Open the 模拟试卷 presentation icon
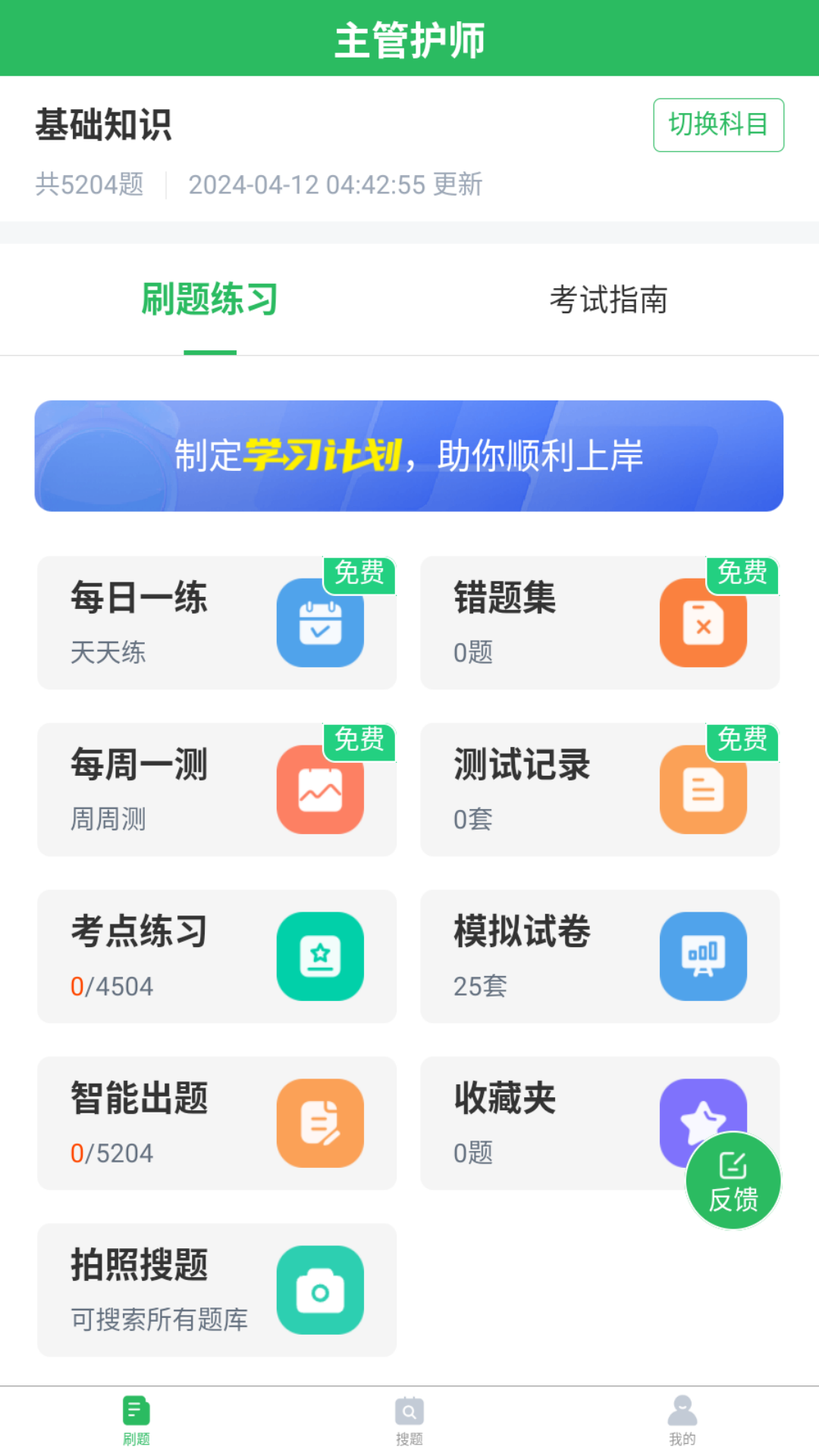 pyautogui.click(x=703, y=955)
